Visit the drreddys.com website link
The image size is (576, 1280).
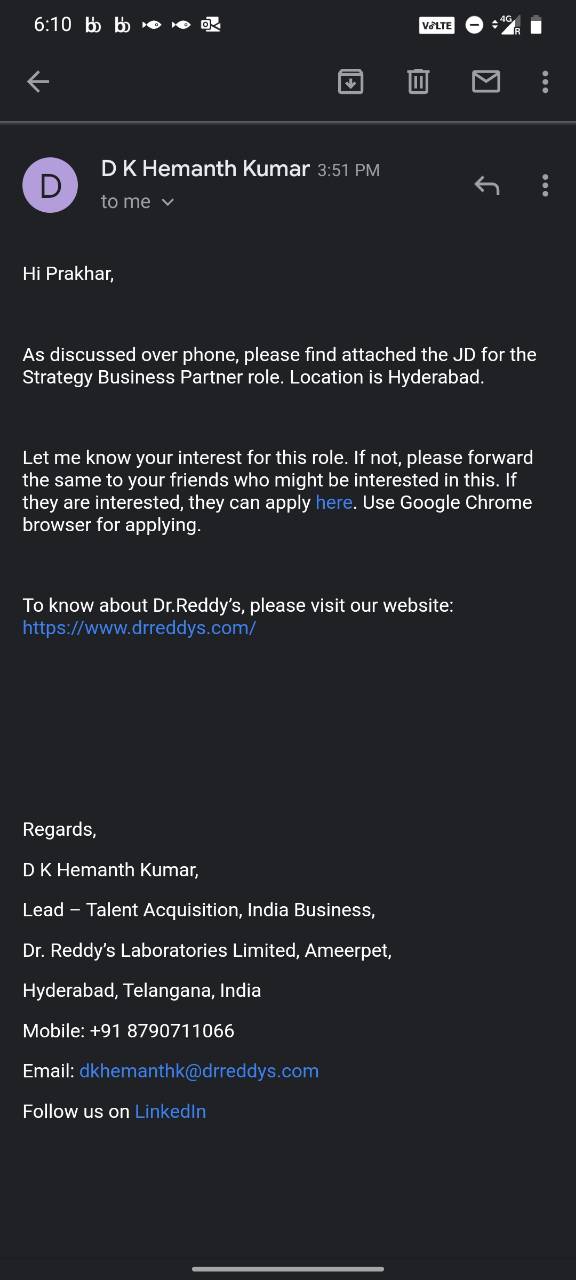point(139,628)
